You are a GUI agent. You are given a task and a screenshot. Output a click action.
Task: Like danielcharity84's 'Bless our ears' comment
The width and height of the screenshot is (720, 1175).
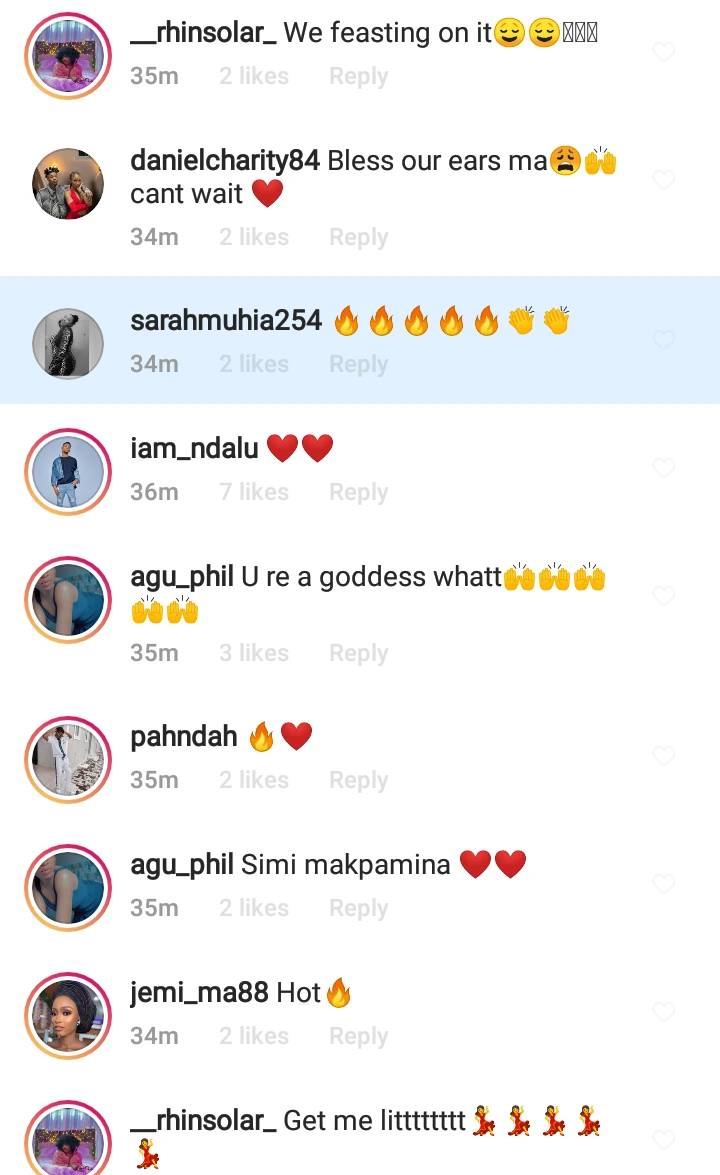tap(664, 180)
